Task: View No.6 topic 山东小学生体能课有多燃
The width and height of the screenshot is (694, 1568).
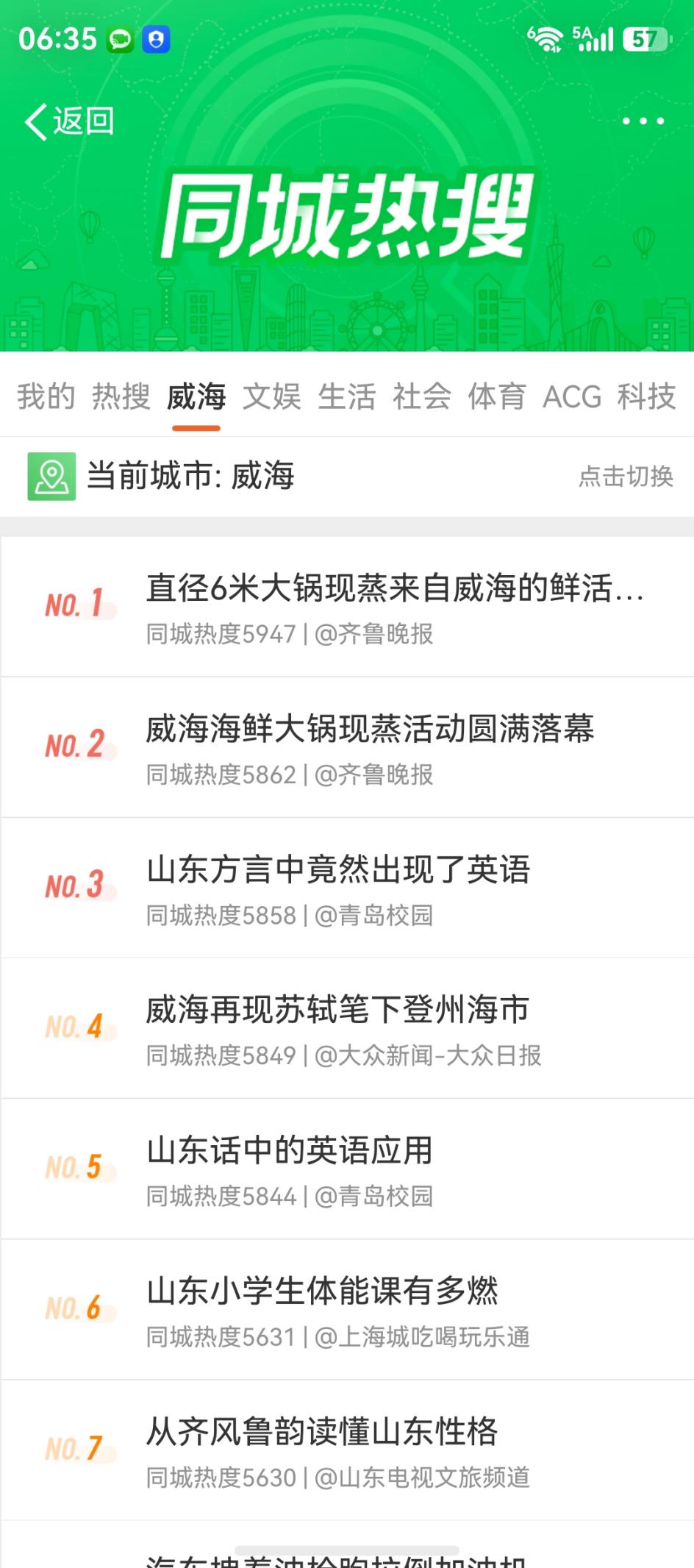Action: tap(322, 1291)
